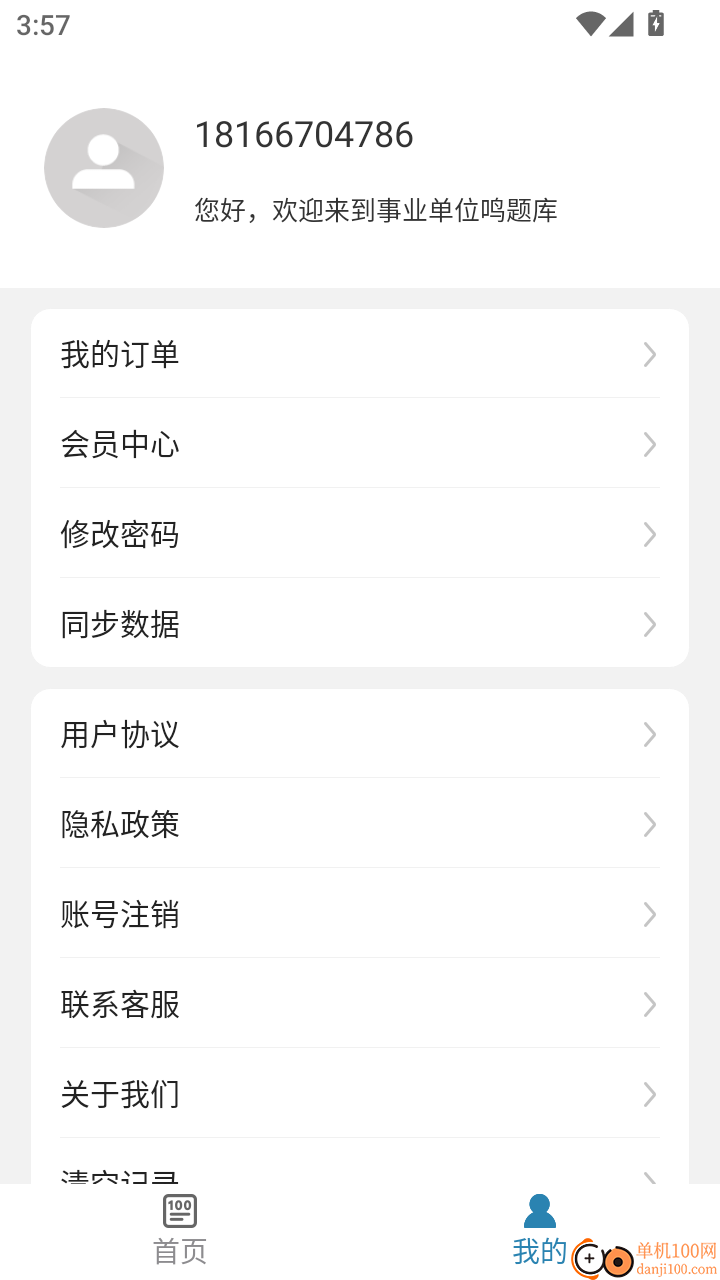Image resolution: width=720 pixels, height=1280 pixels.
Task: Tap the battery charging indicator
Action: point(655,24)
